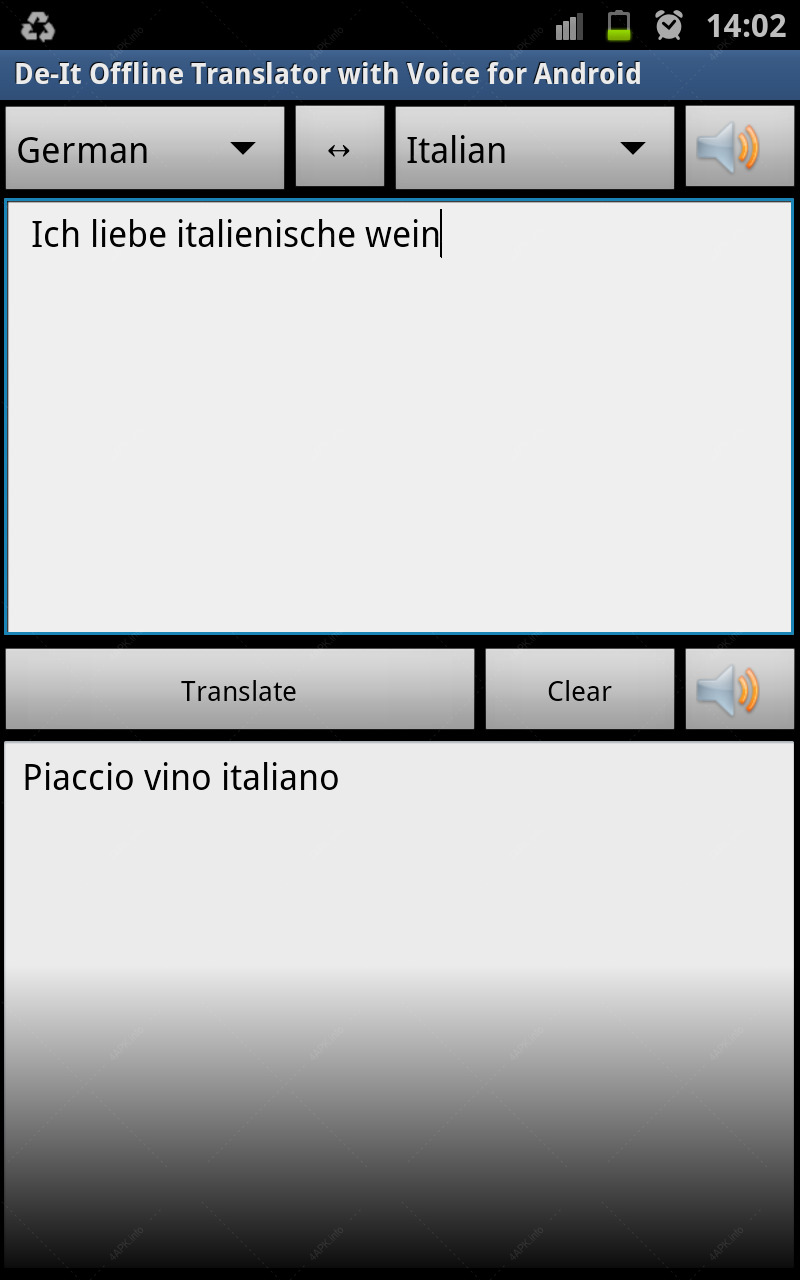Tap the text field containing 'Ich liebe italienische wein'
The height and width of the screenshot is (1280, 800).
coord(399,417)
